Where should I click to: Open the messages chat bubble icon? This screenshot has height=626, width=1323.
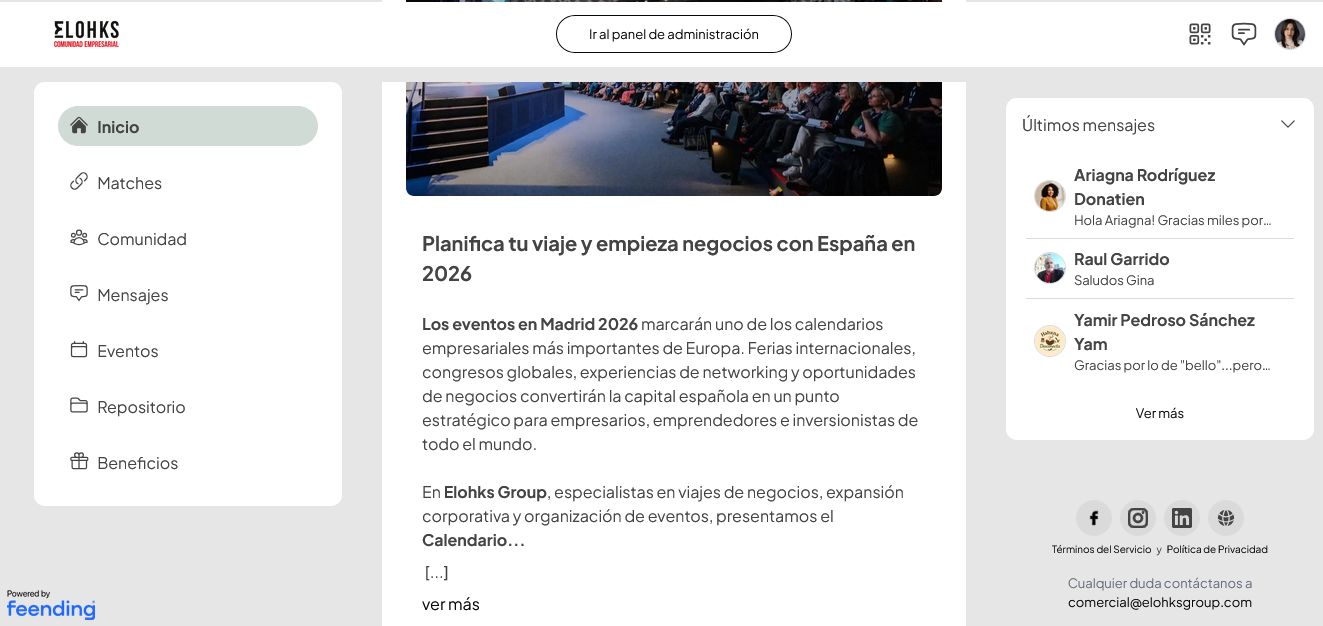coord(1243,34)
